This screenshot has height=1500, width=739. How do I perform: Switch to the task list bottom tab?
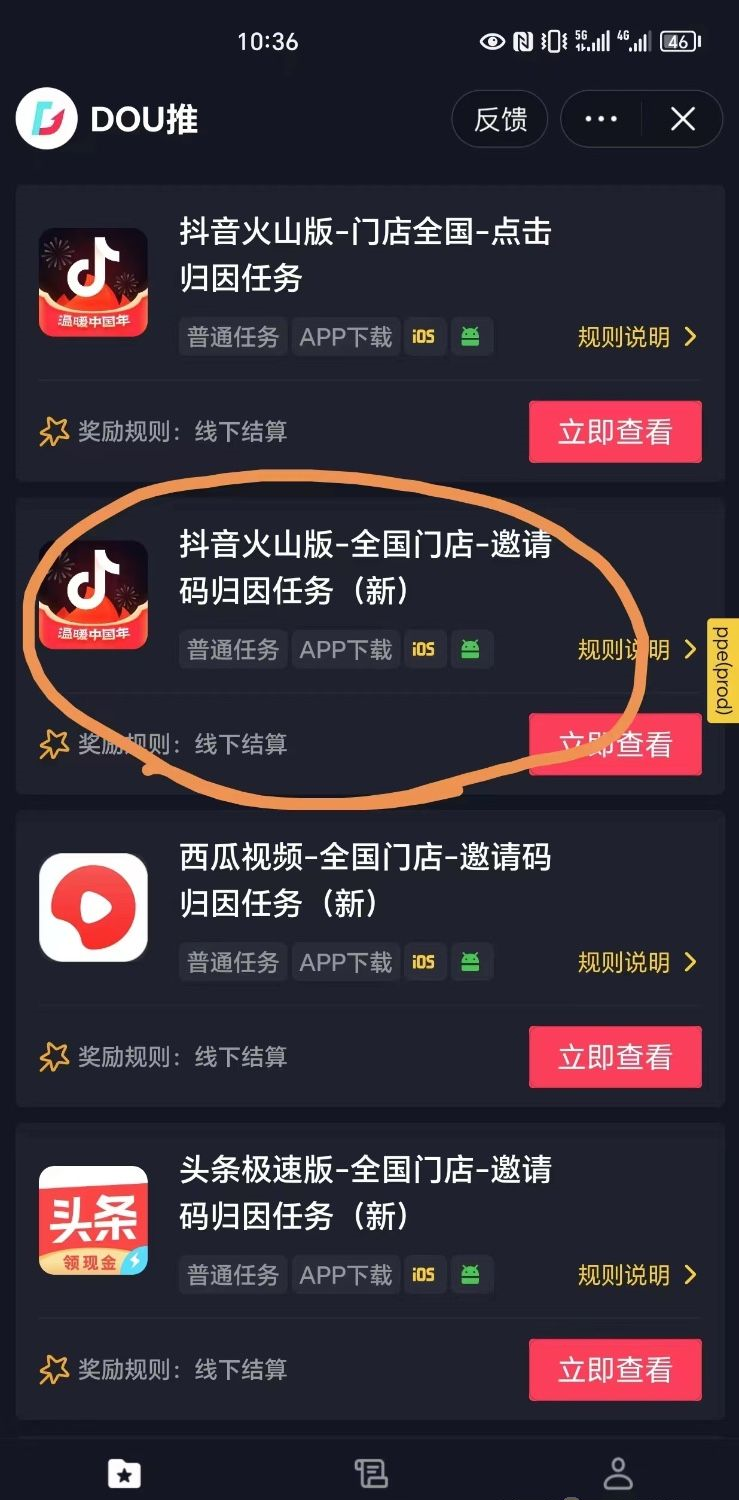[x=371, y=1474]
